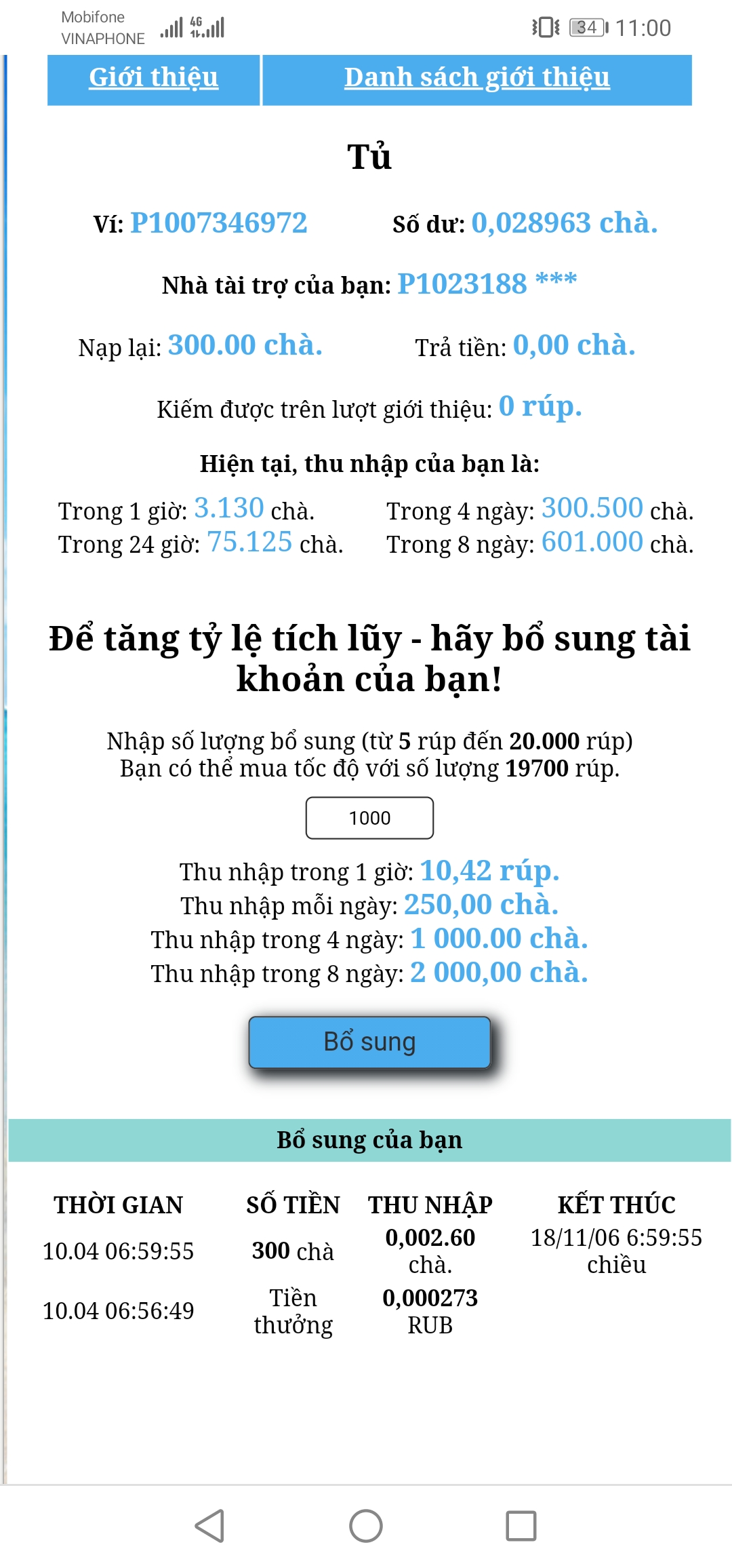Focus the amount field showing 1000

(x=369, y=818)
